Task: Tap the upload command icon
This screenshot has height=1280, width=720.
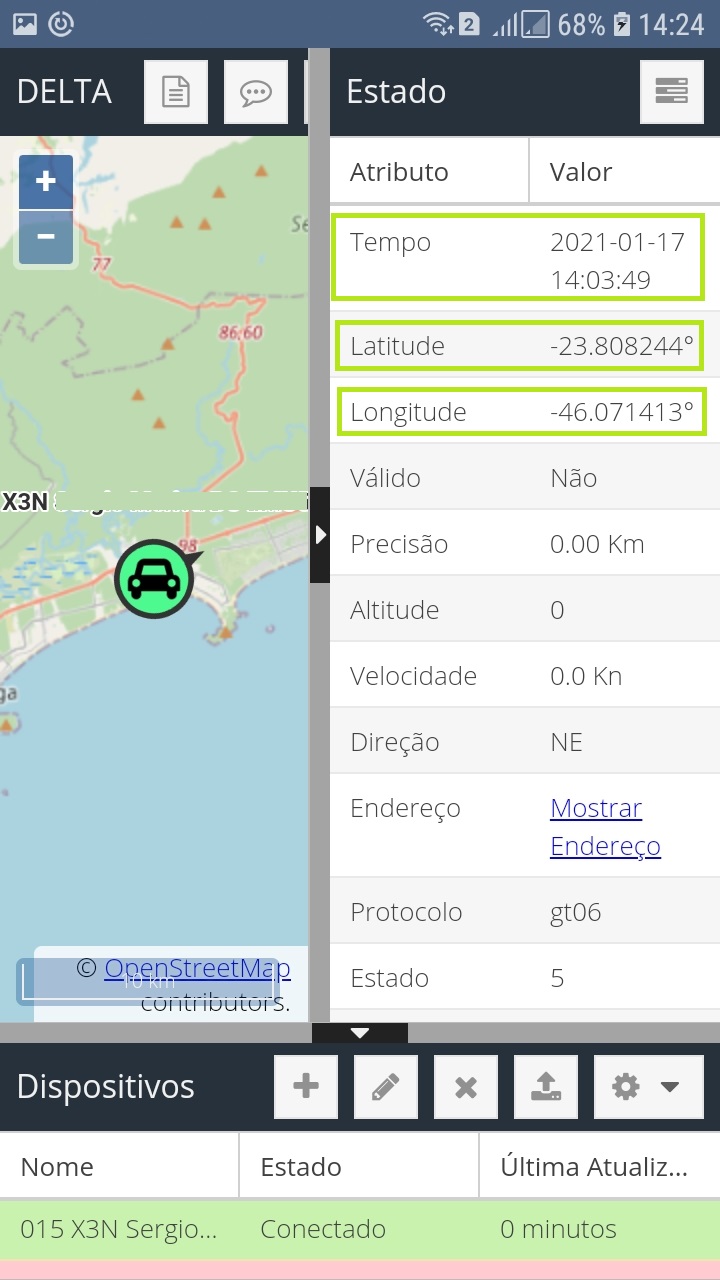Action: (x=546, y=1086)
